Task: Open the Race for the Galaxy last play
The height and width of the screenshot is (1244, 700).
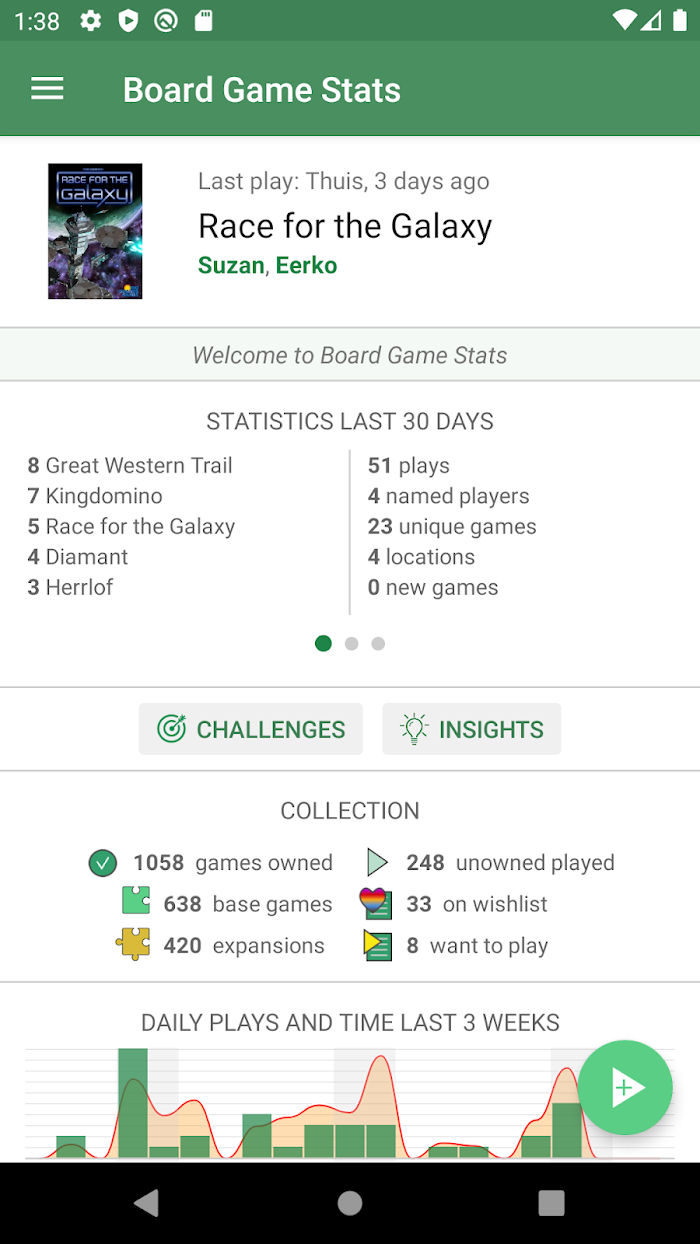Action: click(x=350, y=232)
